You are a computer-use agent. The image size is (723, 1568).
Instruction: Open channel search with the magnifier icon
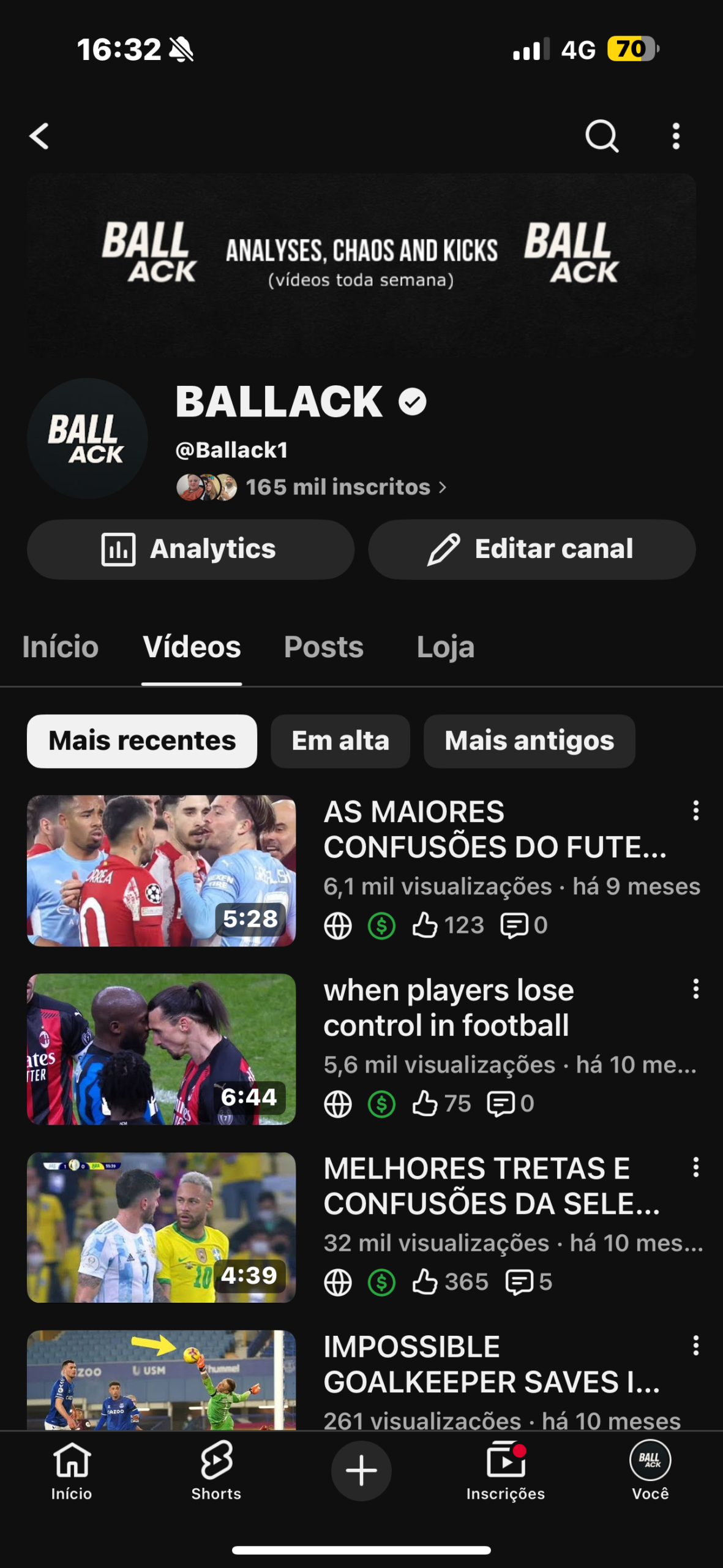tap(602, 135)
